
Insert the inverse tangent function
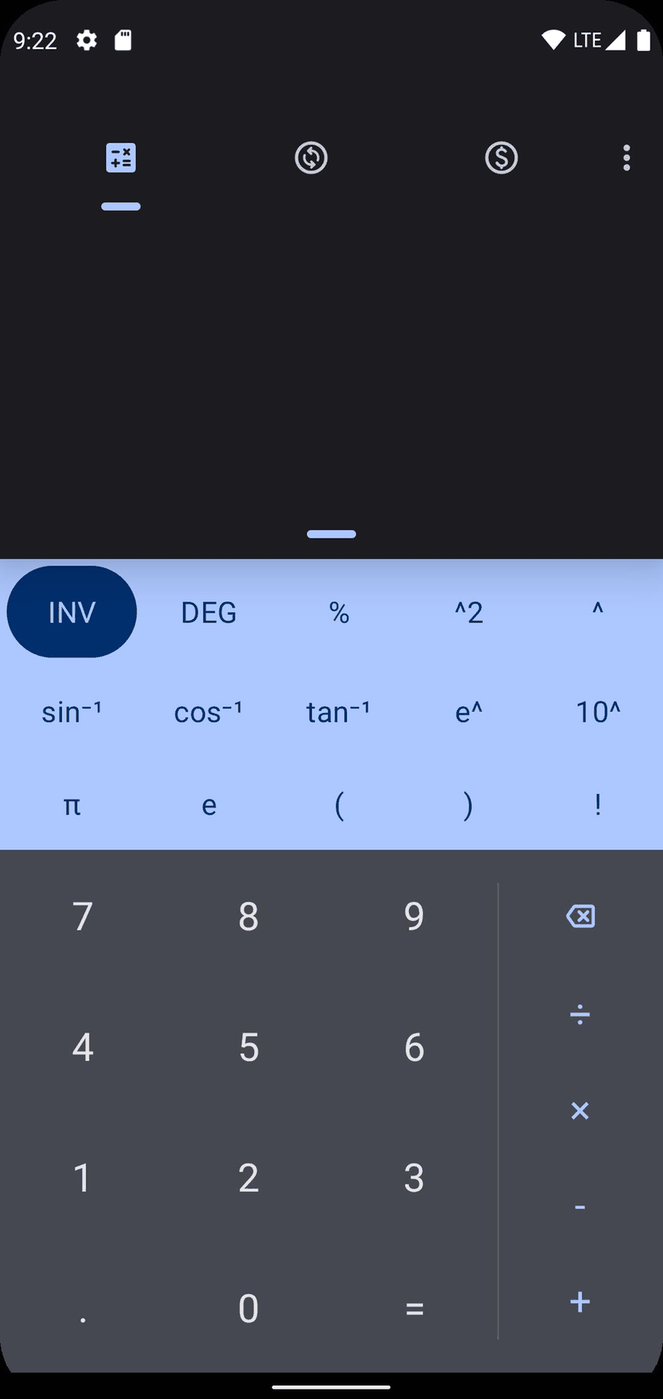(x=338, y=712)
